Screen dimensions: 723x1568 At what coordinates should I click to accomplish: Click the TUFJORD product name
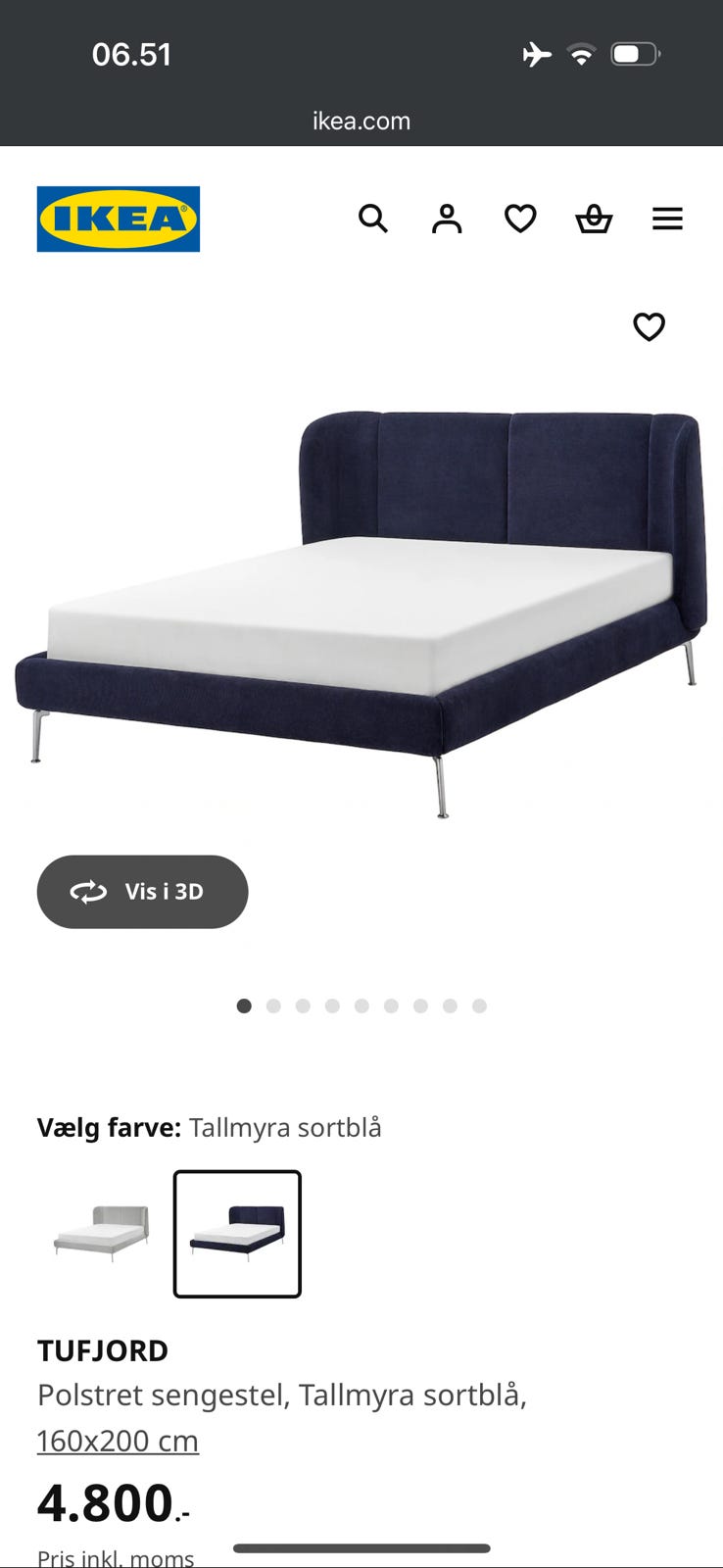[x=103, y=1350]
